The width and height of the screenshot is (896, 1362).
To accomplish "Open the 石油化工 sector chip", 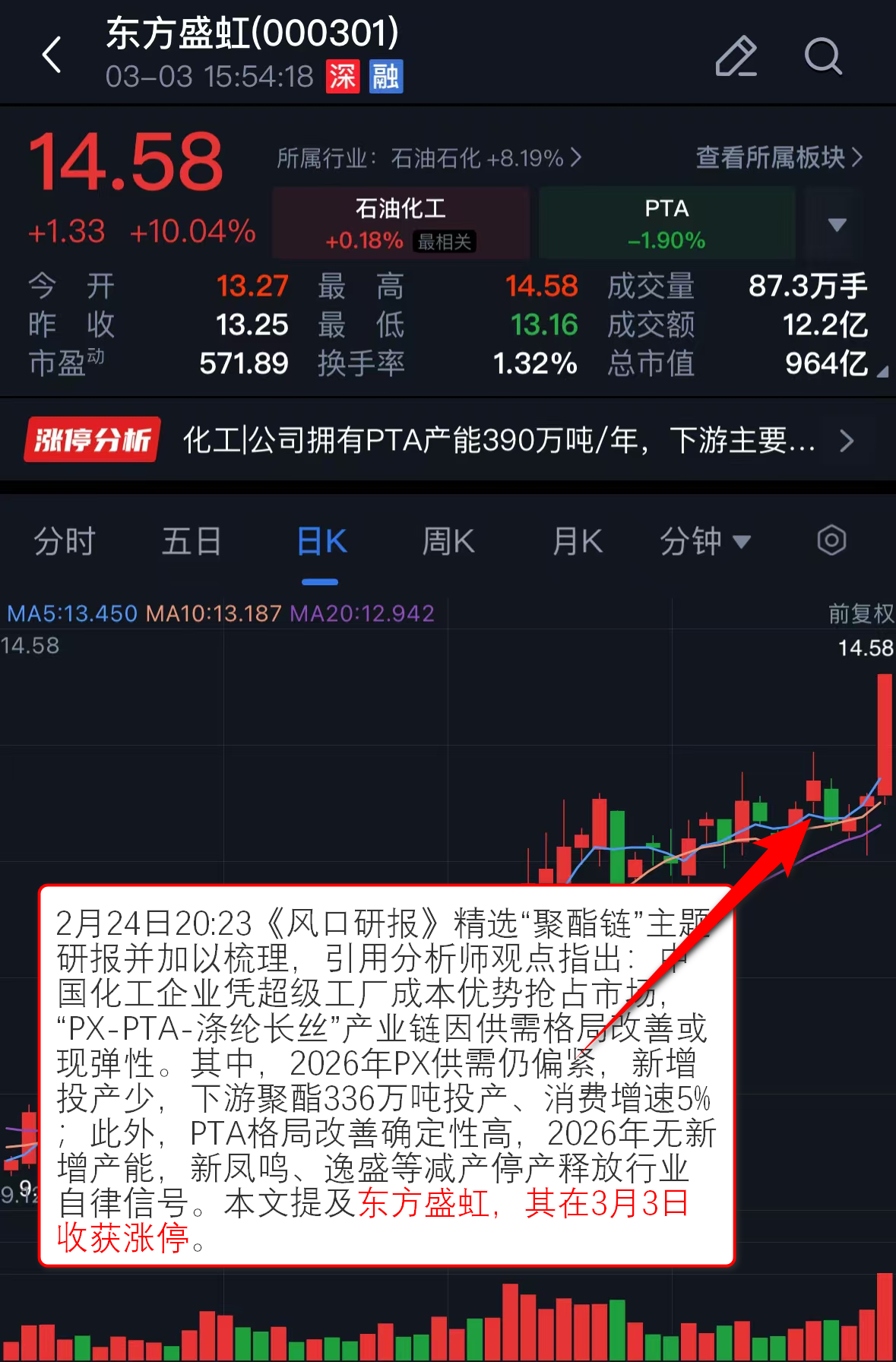I will click(401, 223).
